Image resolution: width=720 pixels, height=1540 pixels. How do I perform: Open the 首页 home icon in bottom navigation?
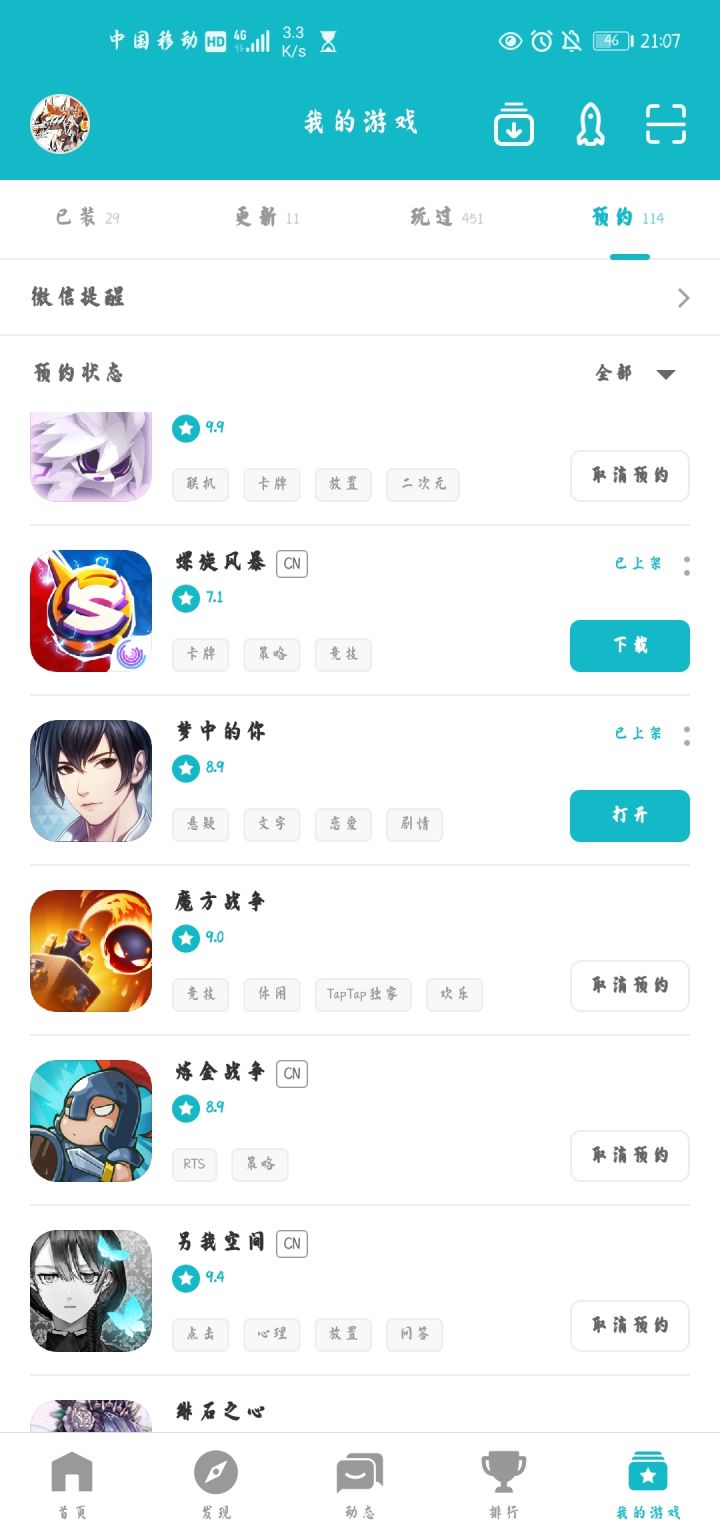click(71, 1480)
